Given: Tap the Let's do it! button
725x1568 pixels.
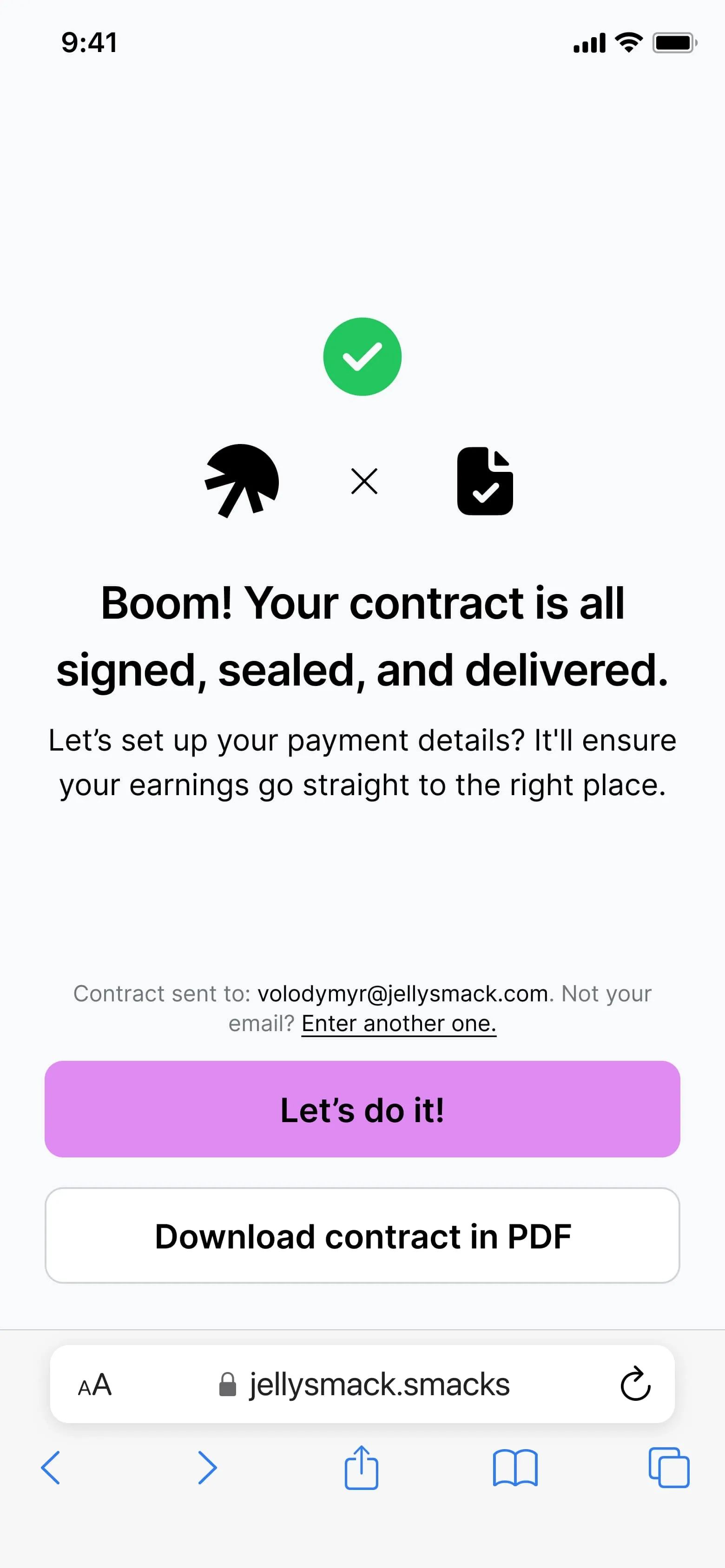Looking at the screenshot, I should pos(362,1109).
